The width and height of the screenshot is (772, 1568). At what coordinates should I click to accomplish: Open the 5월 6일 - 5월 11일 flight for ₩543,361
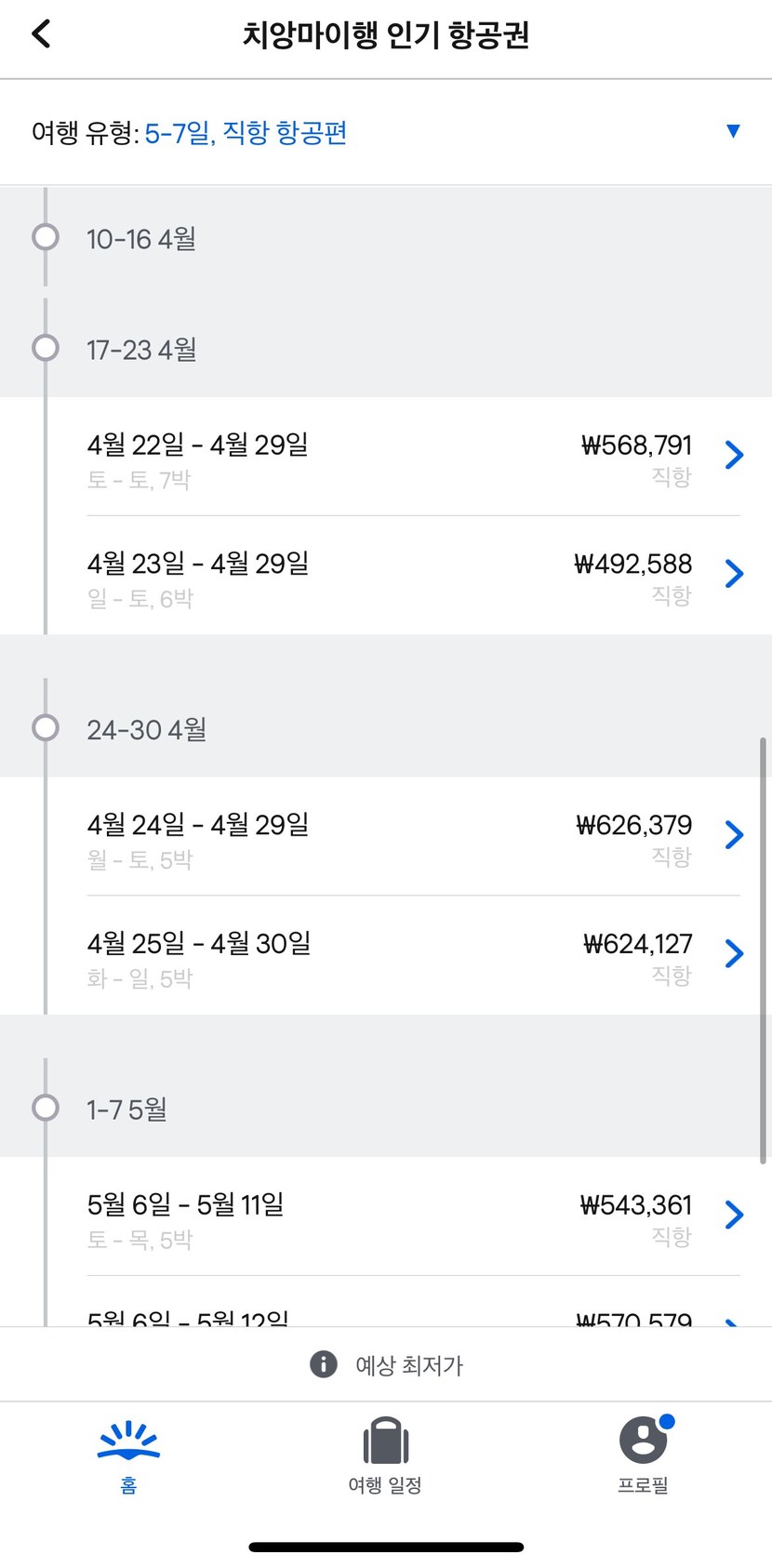click(x=413, y=1216)
